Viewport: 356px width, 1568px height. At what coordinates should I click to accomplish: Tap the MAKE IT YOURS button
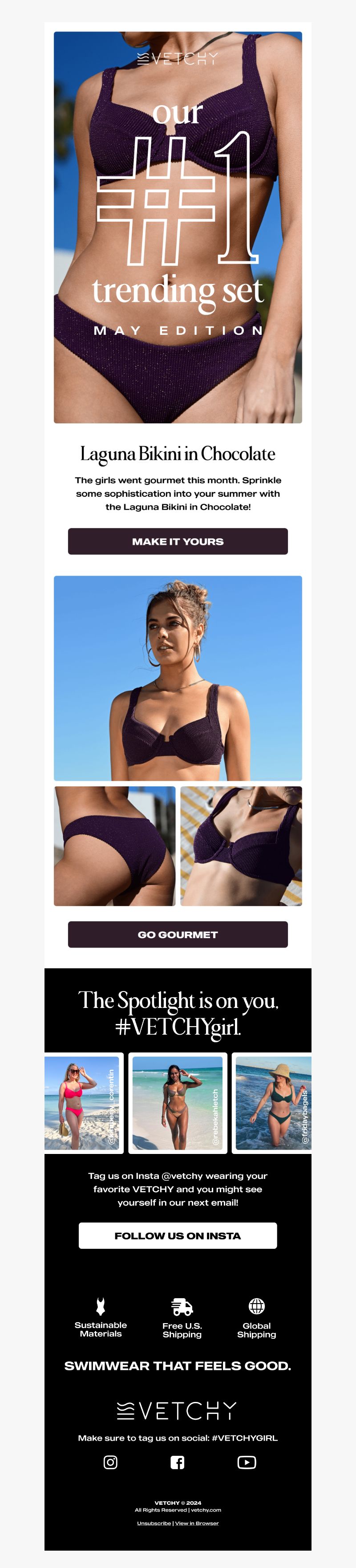tap(178, 541)
